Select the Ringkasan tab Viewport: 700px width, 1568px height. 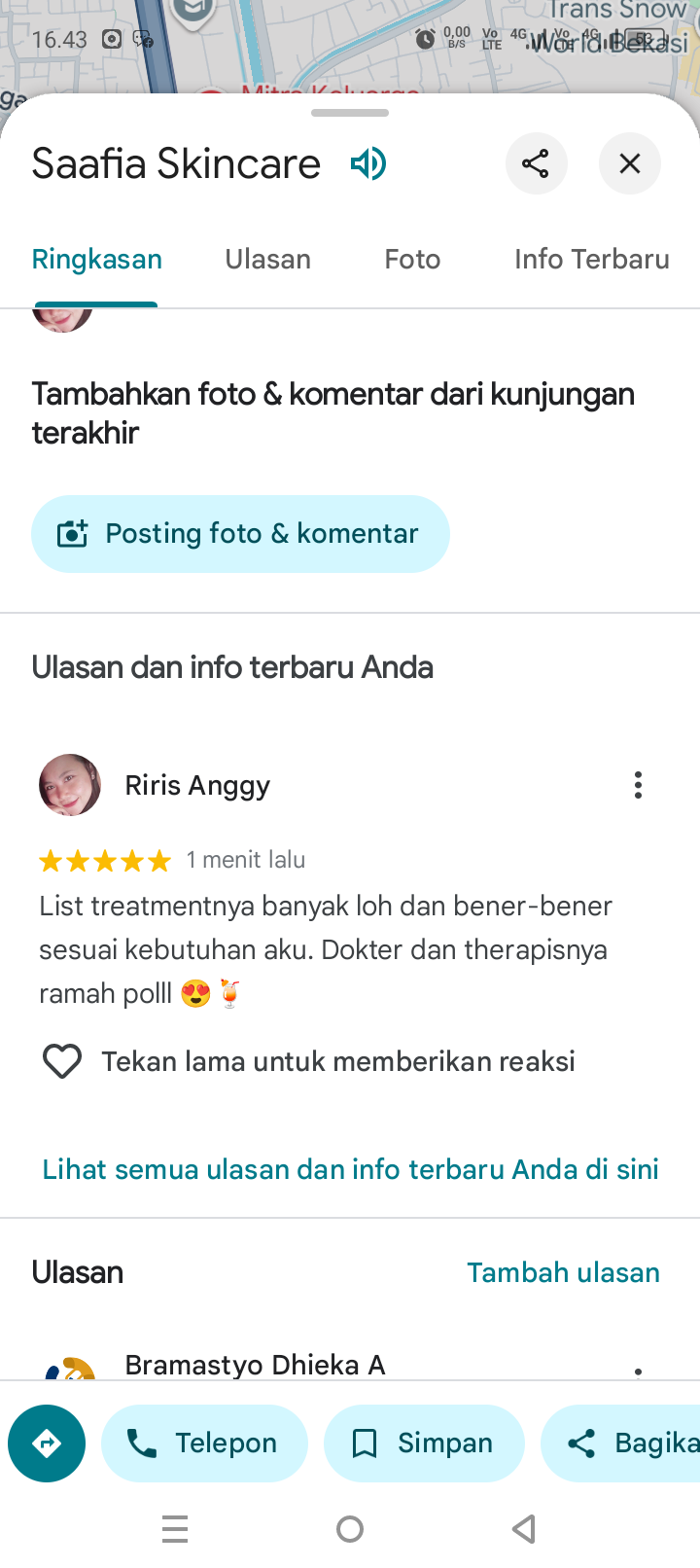[x=97, y=260]
